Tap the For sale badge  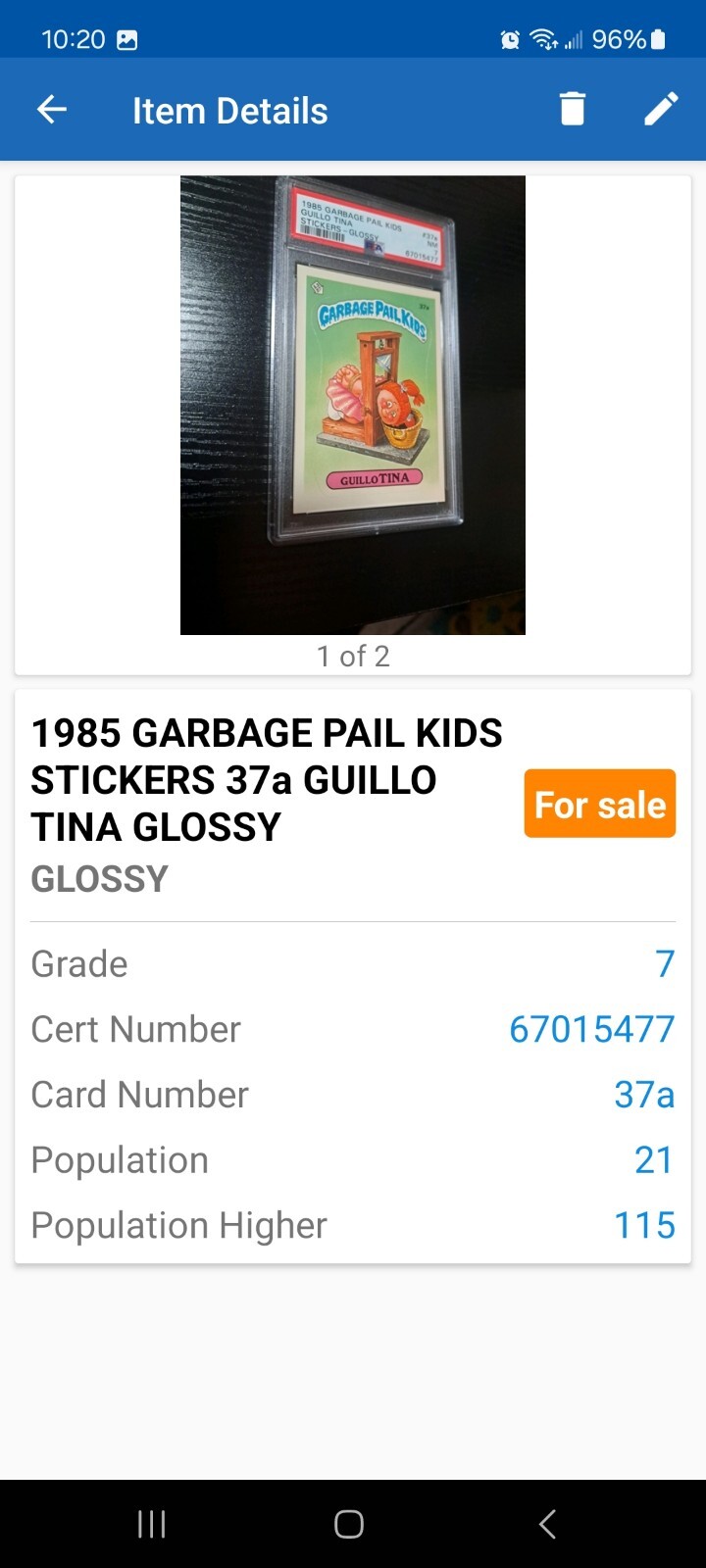coord(599,804)
